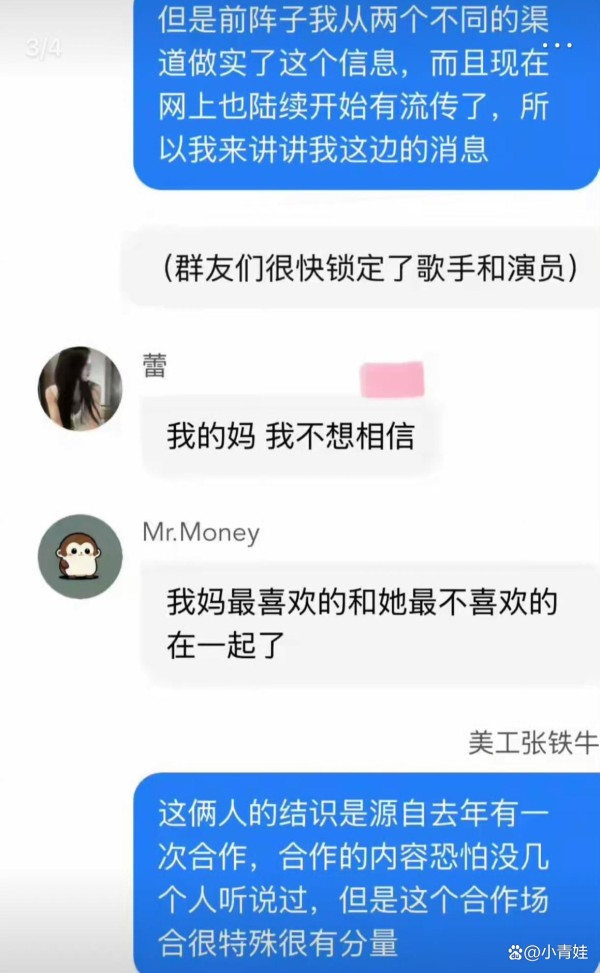
Task: Open the three-dot more options menu
Action: 557,45
